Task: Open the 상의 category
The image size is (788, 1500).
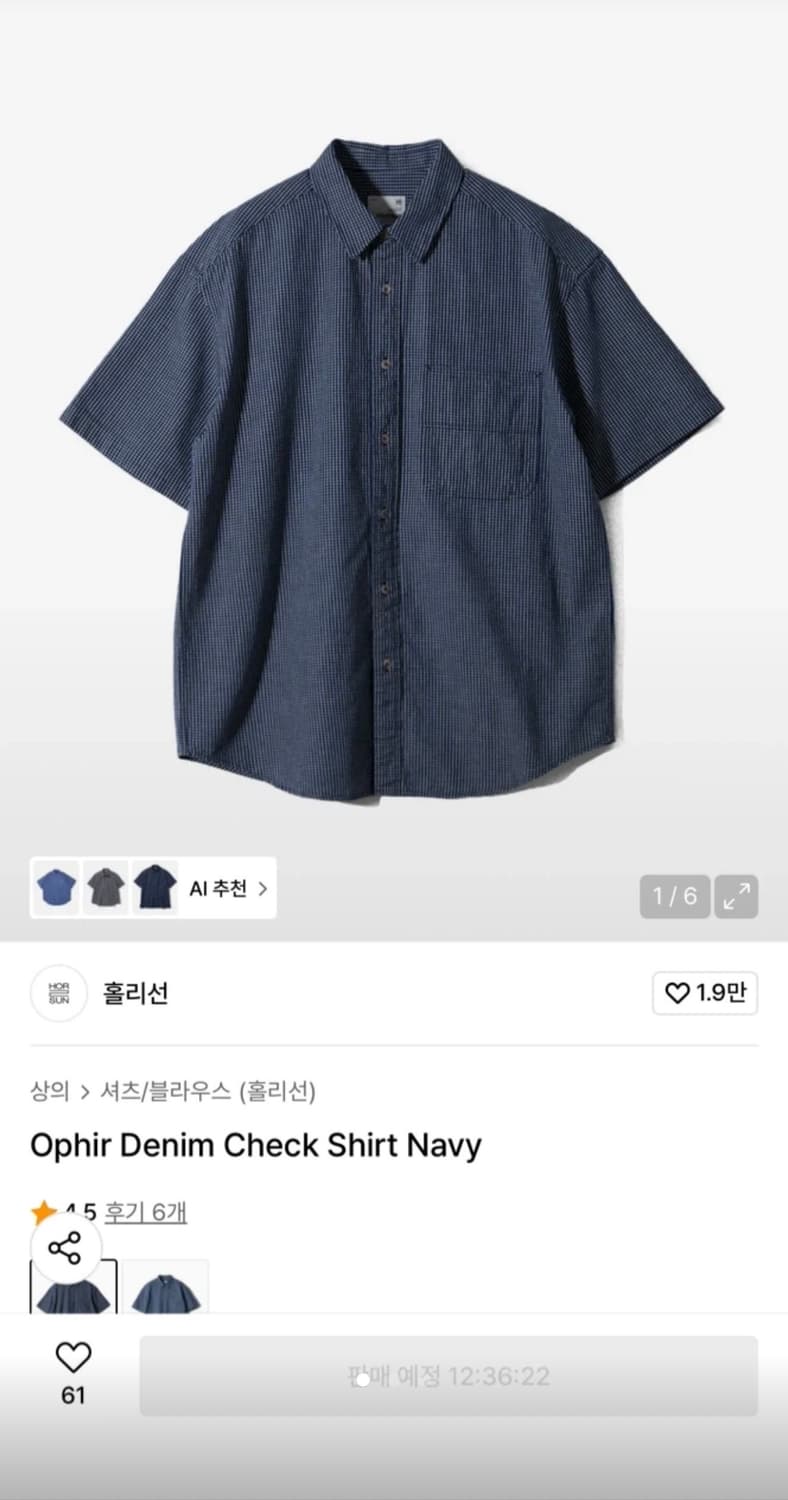Action: click(50, 1093)
